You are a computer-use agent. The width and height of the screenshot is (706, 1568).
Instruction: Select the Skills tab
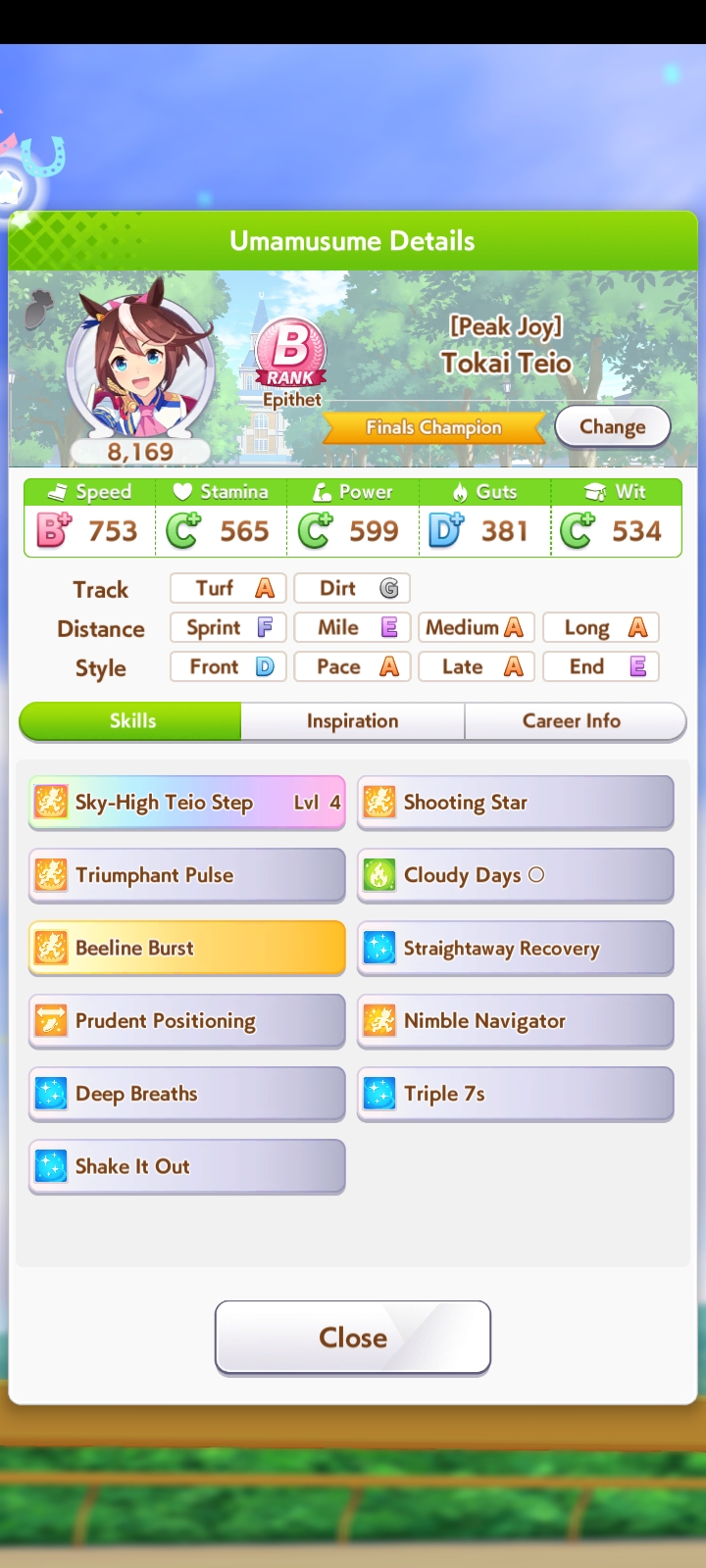pos(131,721)
